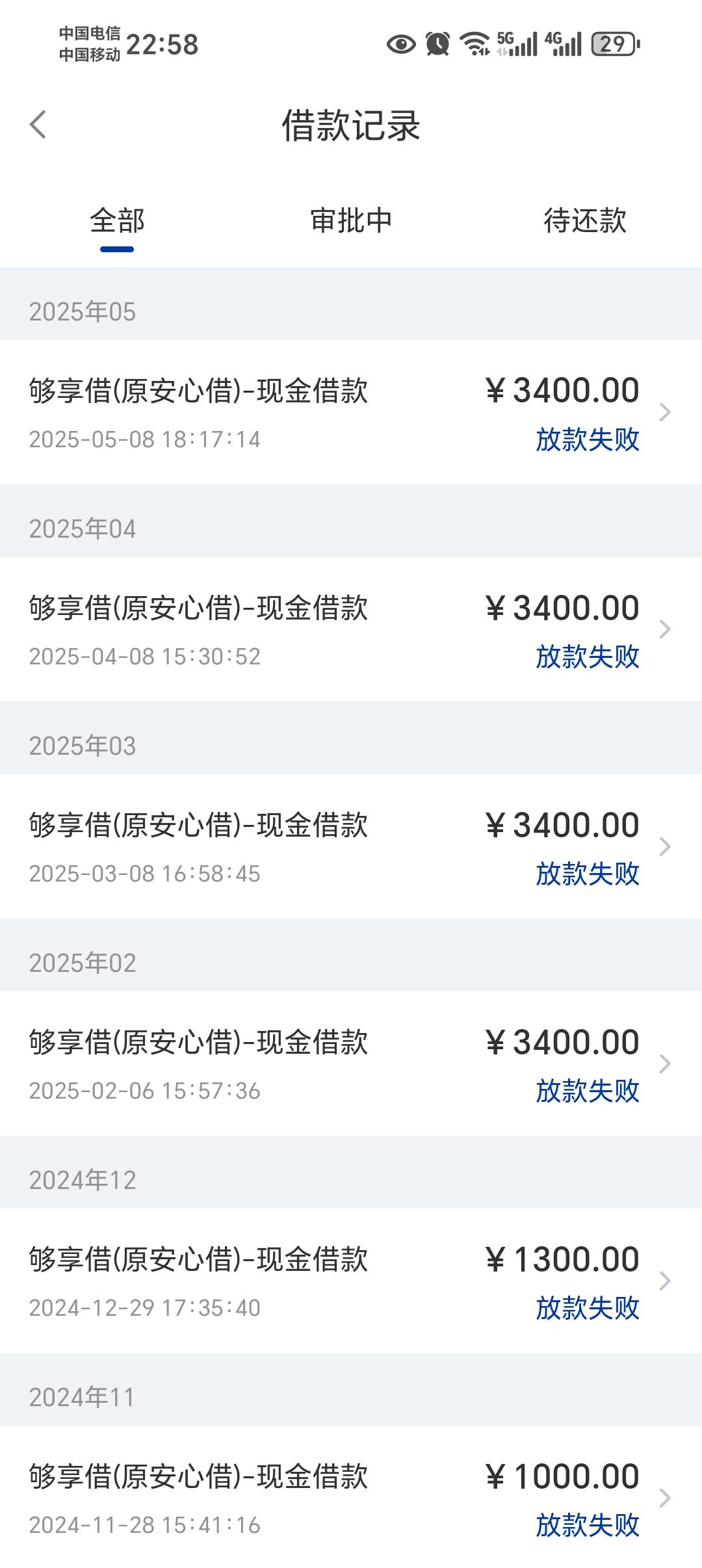Image resolution: width=702 pixels, height=1568 pixels.
Task: View the loan record from 2025-02-06
Action: pyautogui.click(x=351, y=1064)
